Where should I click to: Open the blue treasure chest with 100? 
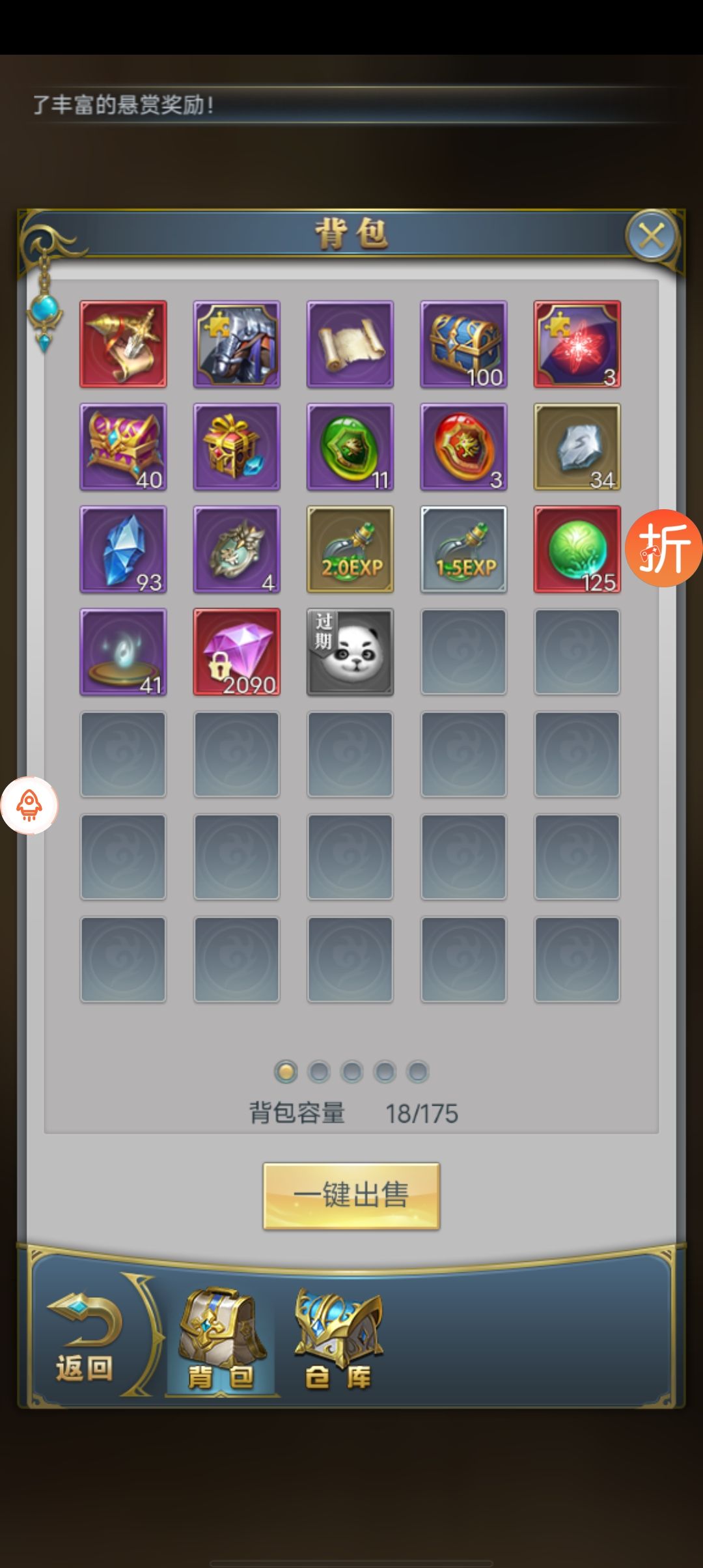click(463, 344)
